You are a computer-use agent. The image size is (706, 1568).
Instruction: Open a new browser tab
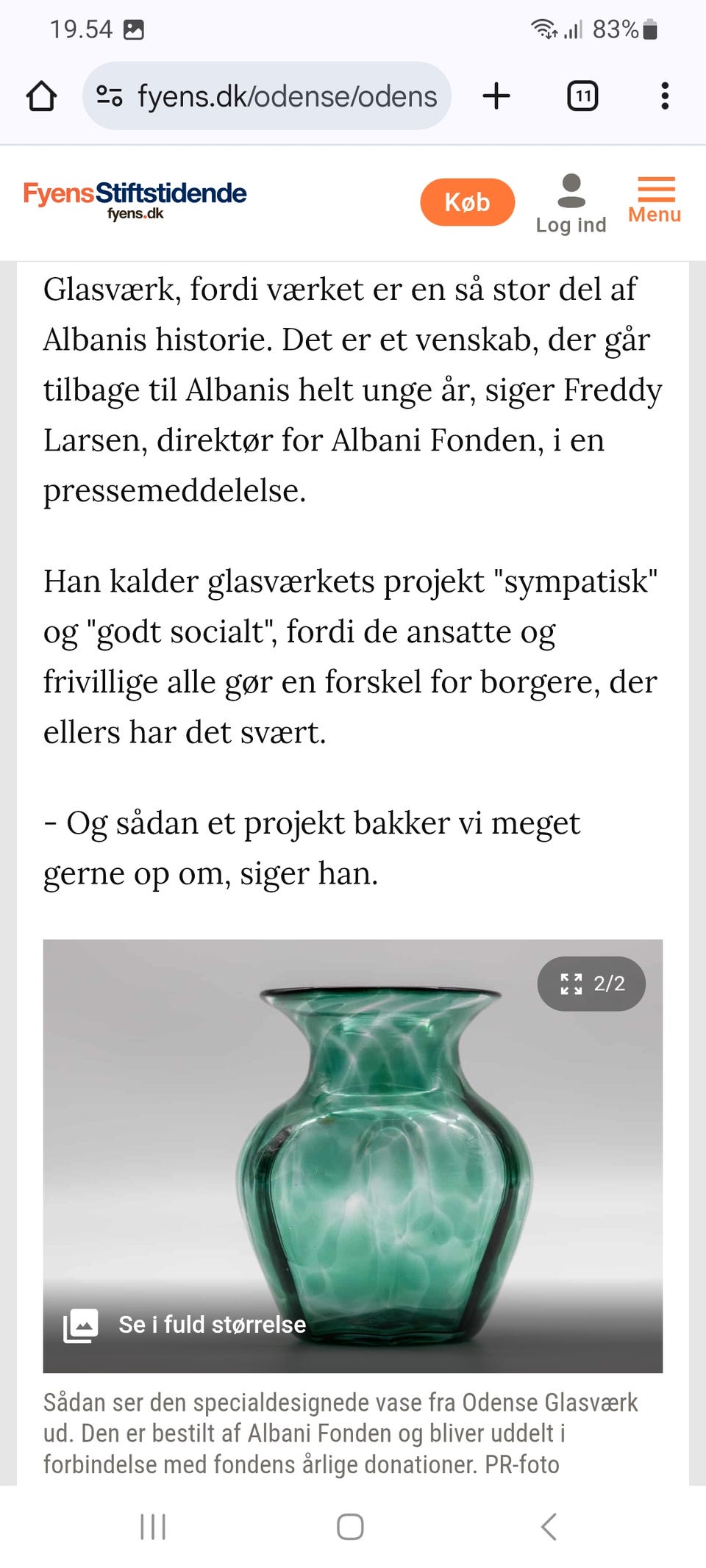pos(497,96)
